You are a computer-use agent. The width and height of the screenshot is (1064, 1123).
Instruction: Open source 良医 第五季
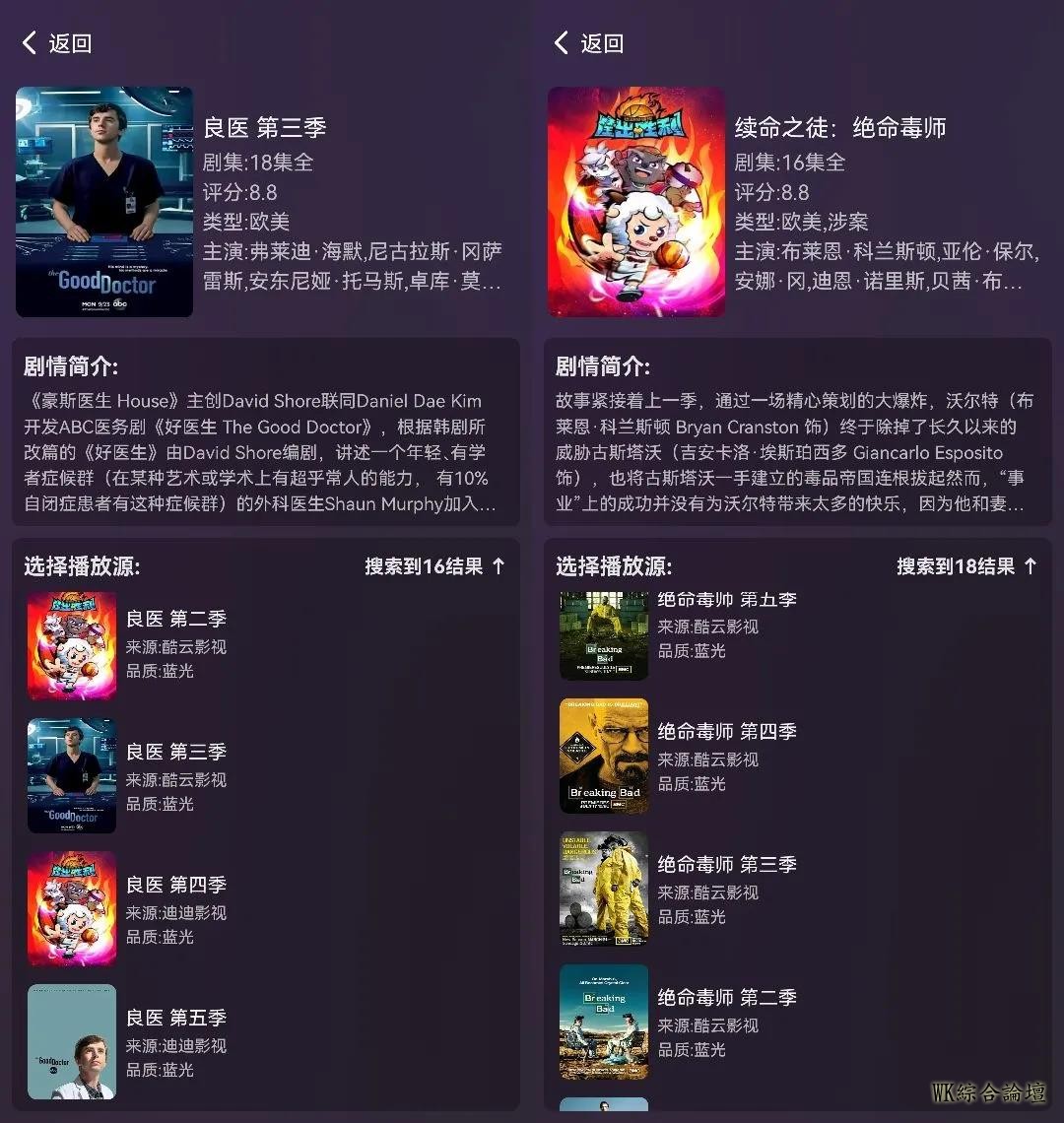pyautogui.click(x=175, y=1042)
